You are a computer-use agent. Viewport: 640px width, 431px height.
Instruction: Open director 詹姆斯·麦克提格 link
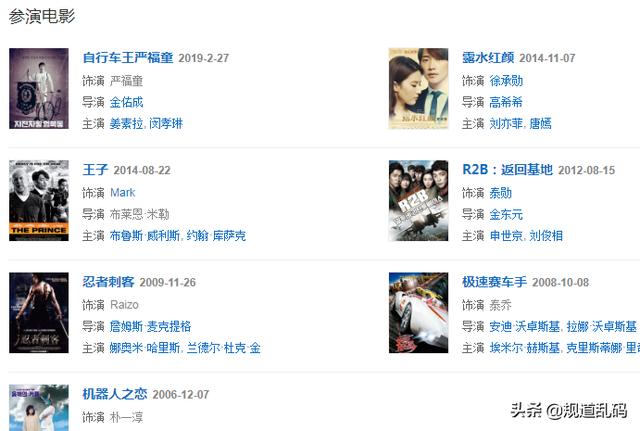150,326
